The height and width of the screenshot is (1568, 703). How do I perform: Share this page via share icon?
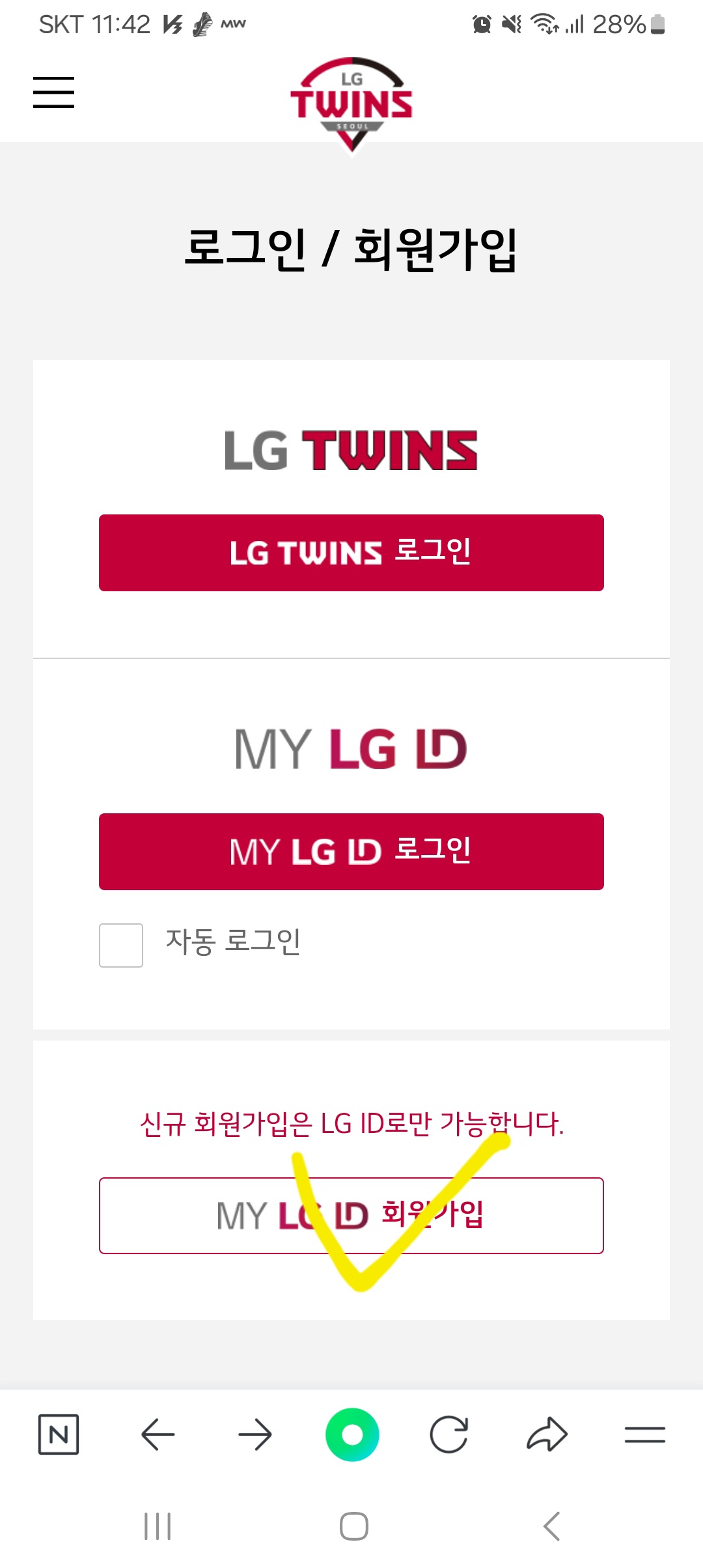(x=547, y=1433)
